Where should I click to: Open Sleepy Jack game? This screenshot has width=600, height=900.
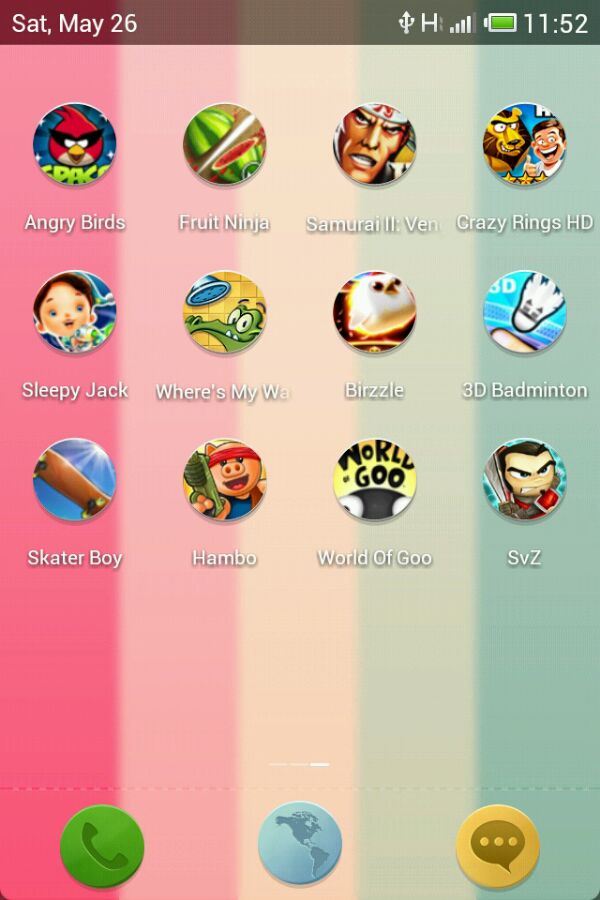[x=75, y=312]
